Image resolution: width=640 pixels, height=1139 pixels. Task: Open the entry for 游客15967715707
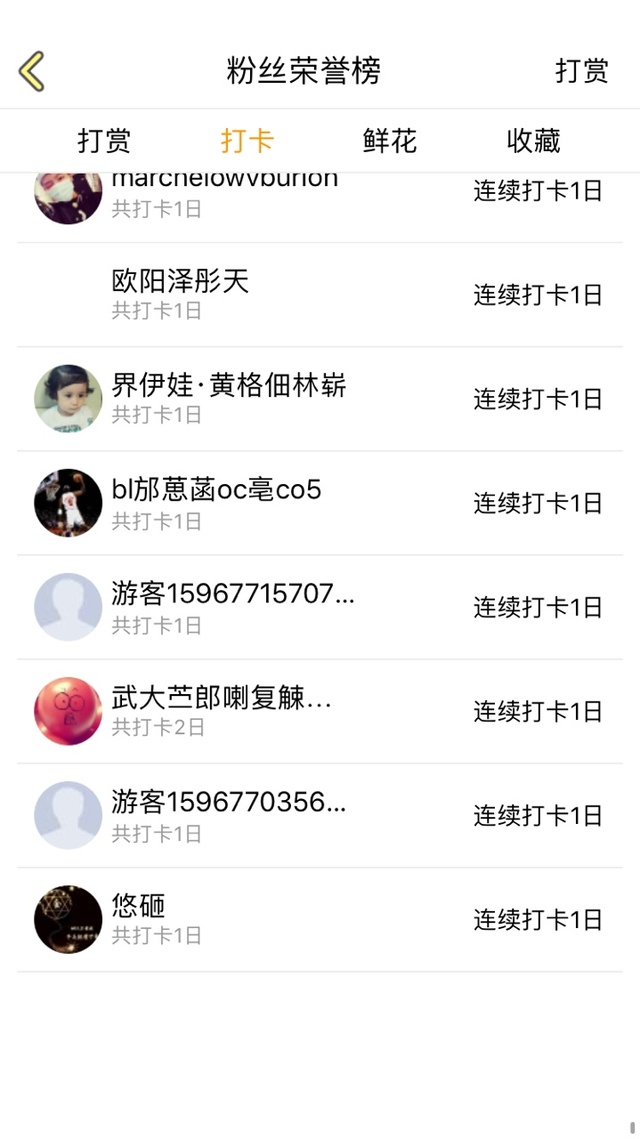[320, 607]
